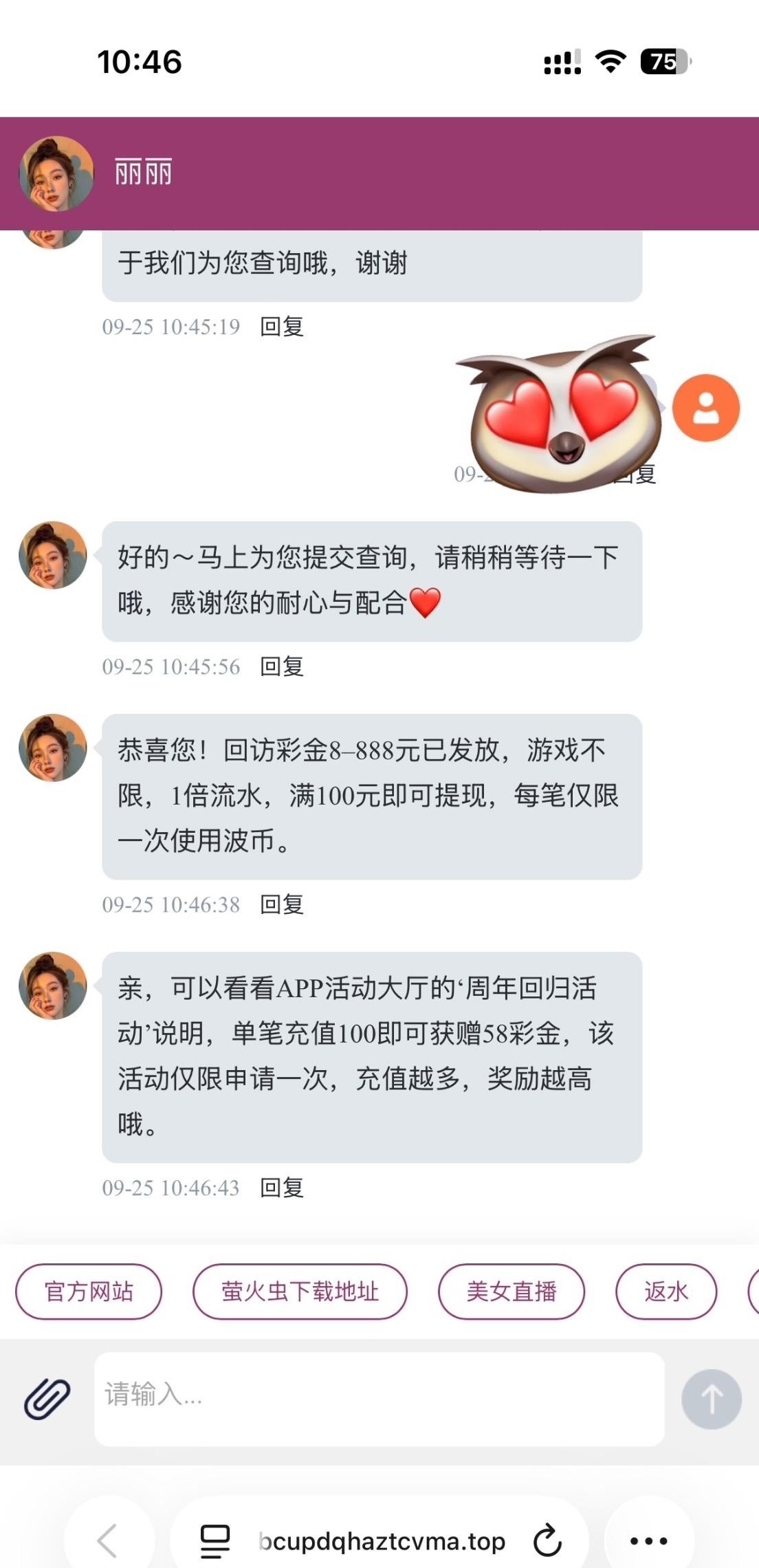Reload the page with the refresh icon
This screenshot has width=759, height=1568.
tap(547, 1540)
